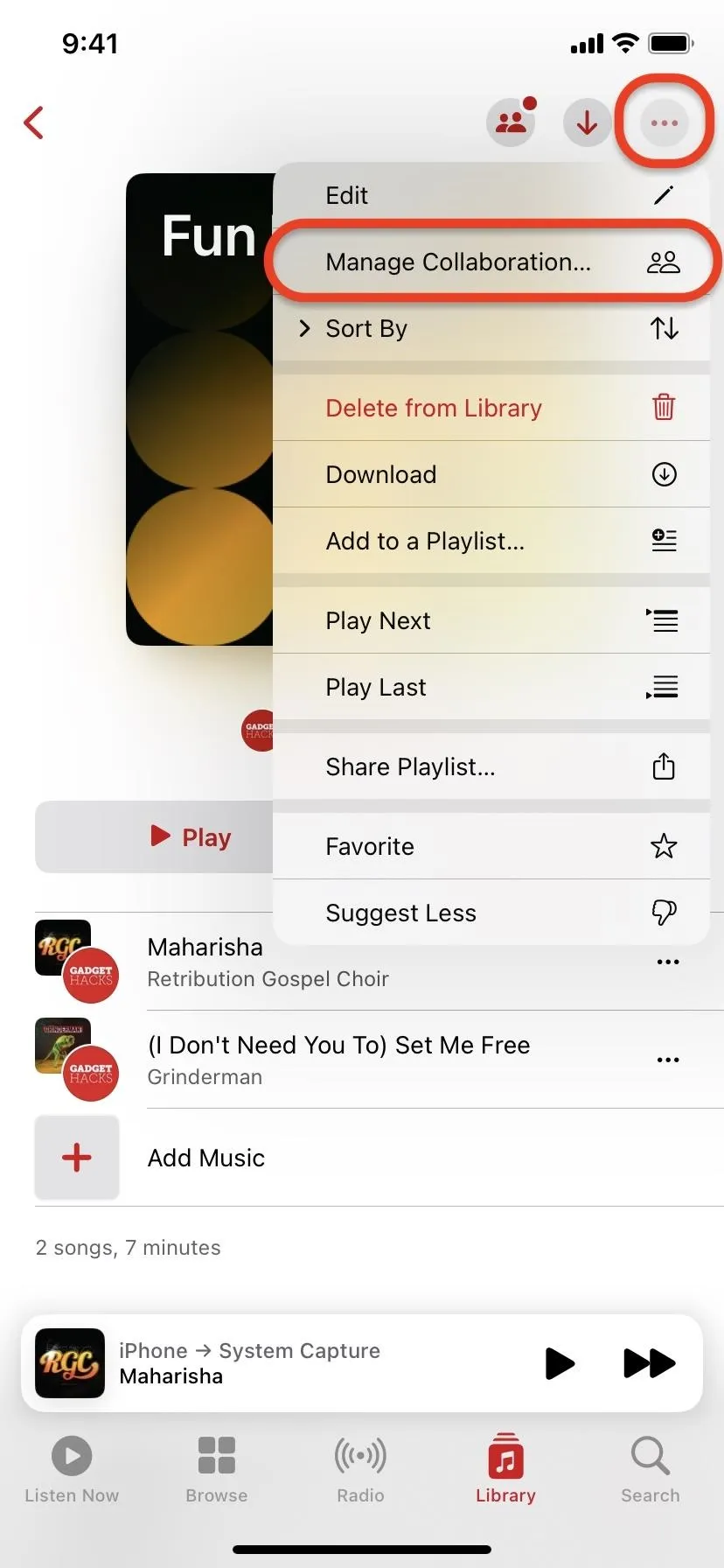Tap Add Music row
This screenshot has width=724, height=1568.
(379, 1158)
